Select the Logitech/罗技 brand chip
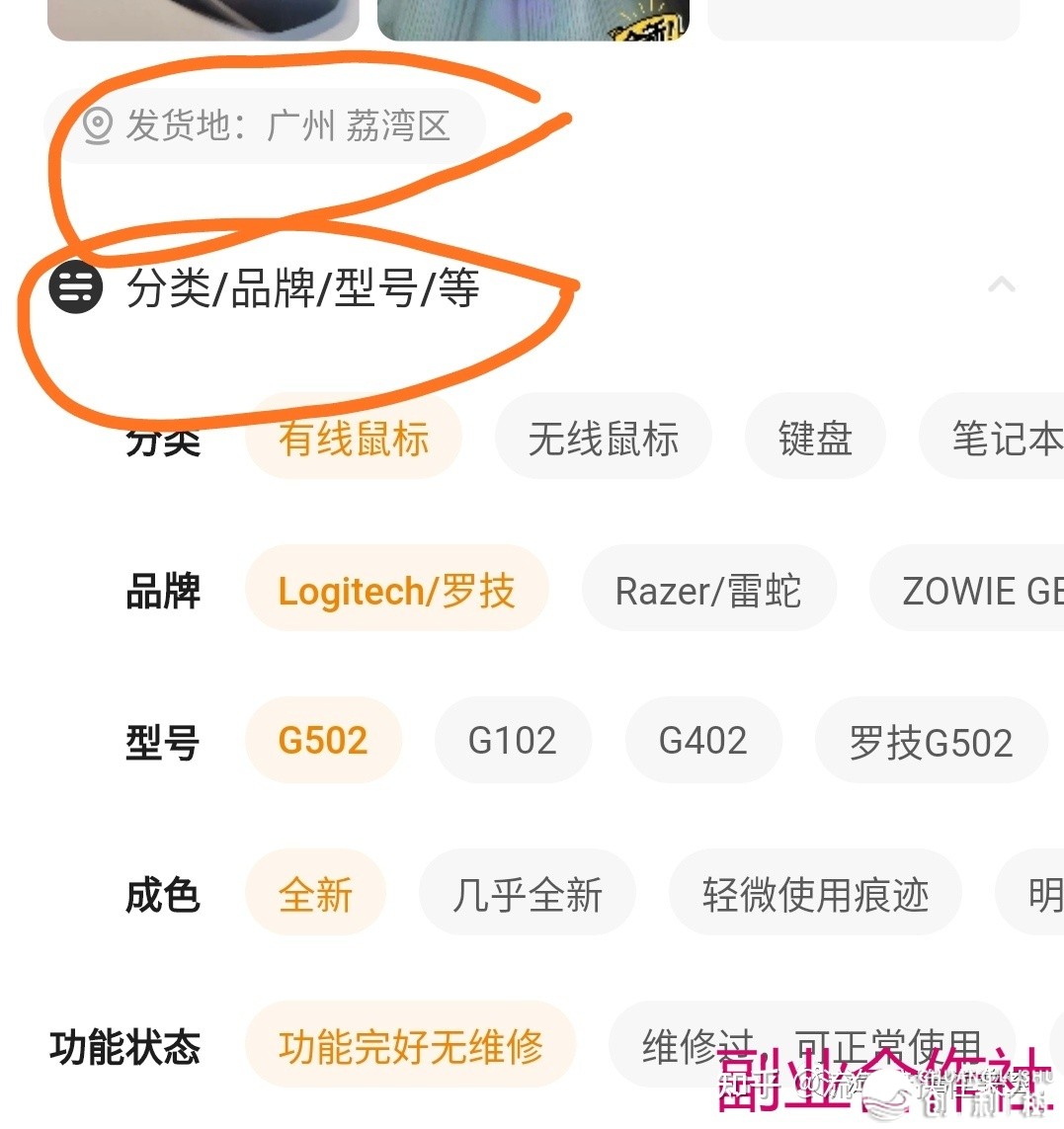 [x=397, y=589]
